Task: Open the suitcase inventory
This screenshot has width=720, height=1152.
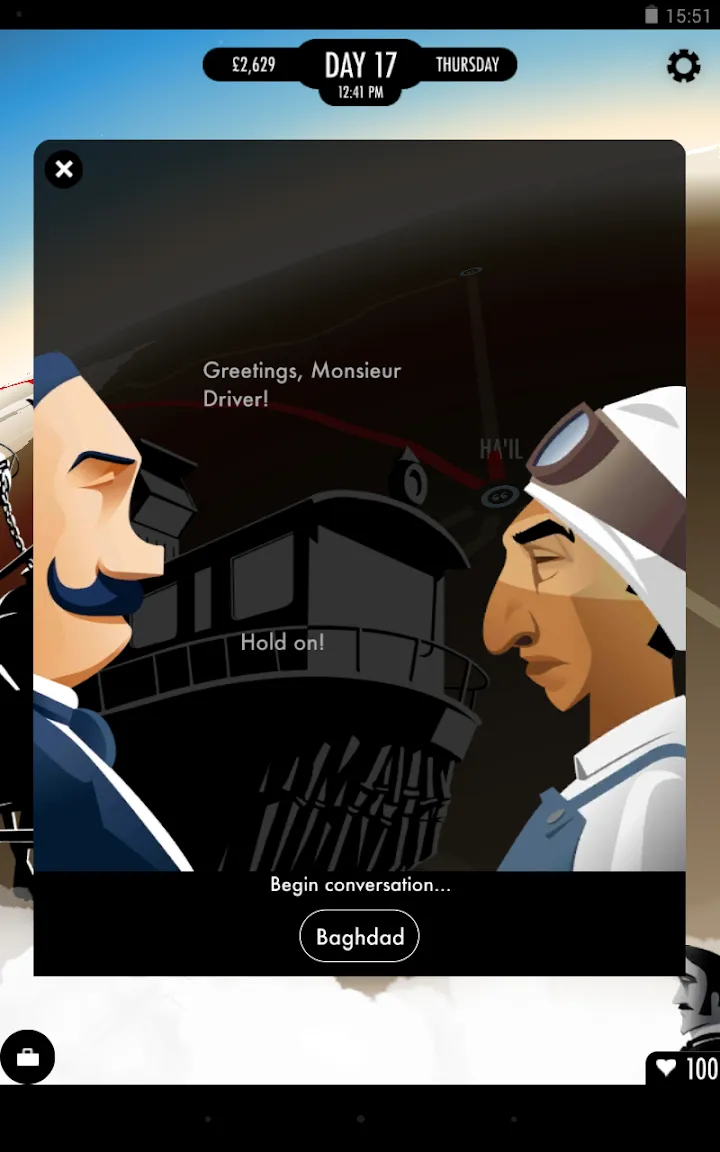Action: click(x=28, y=1056)
